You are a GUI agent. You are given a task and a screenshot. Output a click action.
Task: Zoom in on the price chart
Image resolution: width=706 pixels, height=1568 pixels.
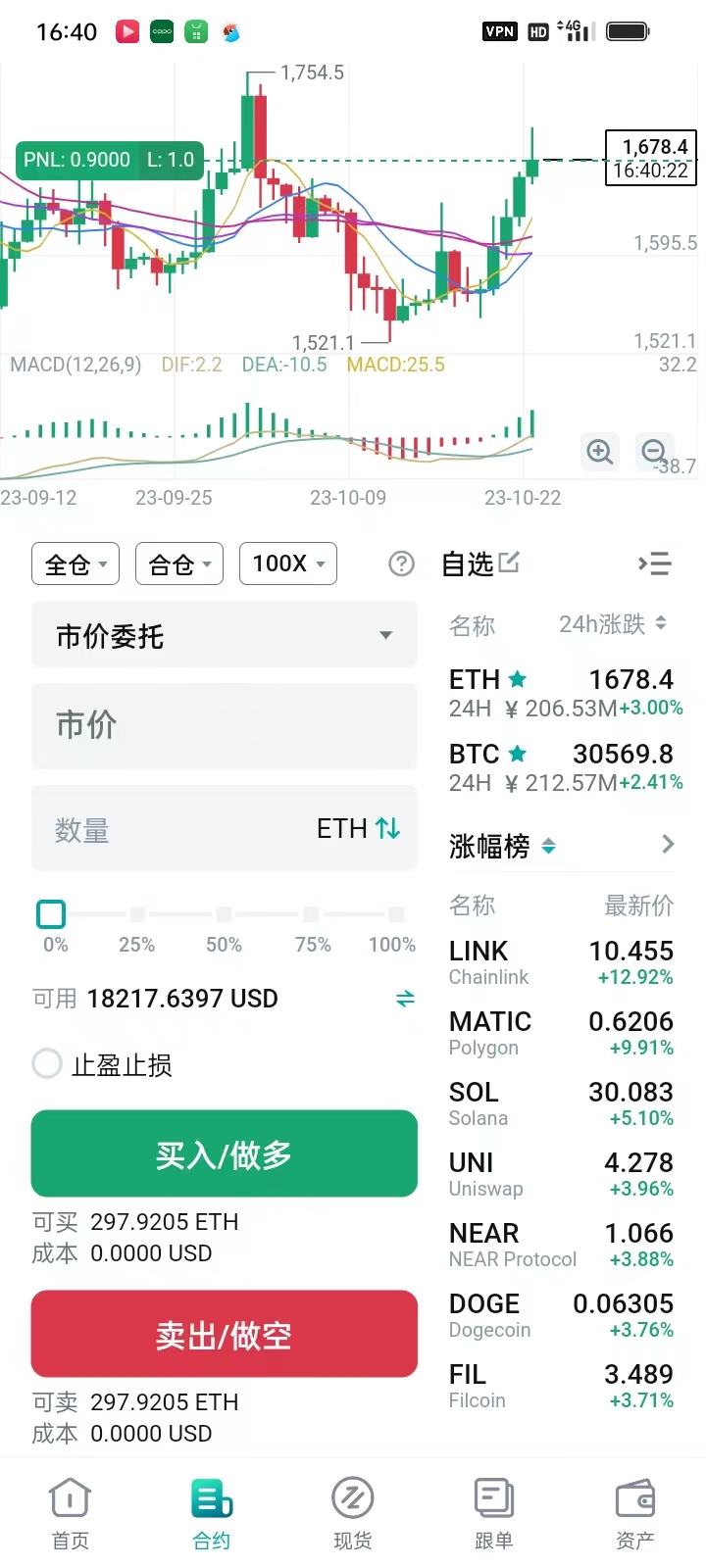tap(599, 452)
